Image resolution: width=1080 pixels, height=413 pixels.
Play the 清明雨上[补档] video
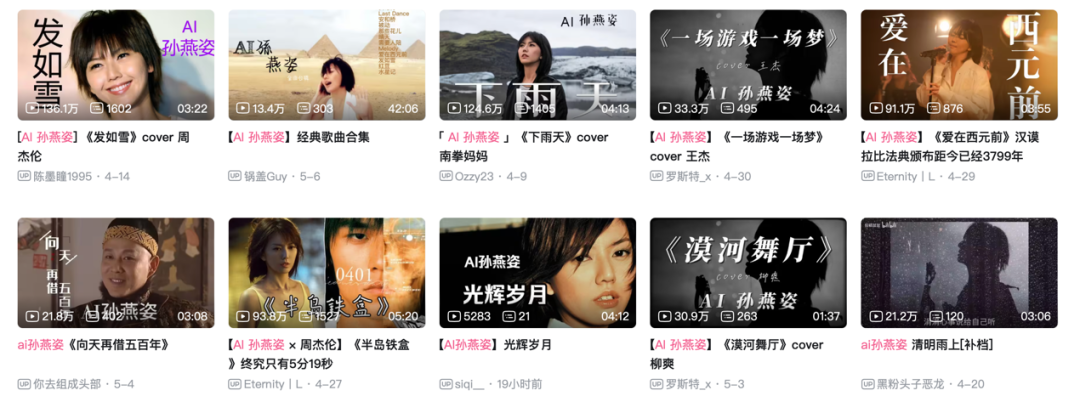958,272
